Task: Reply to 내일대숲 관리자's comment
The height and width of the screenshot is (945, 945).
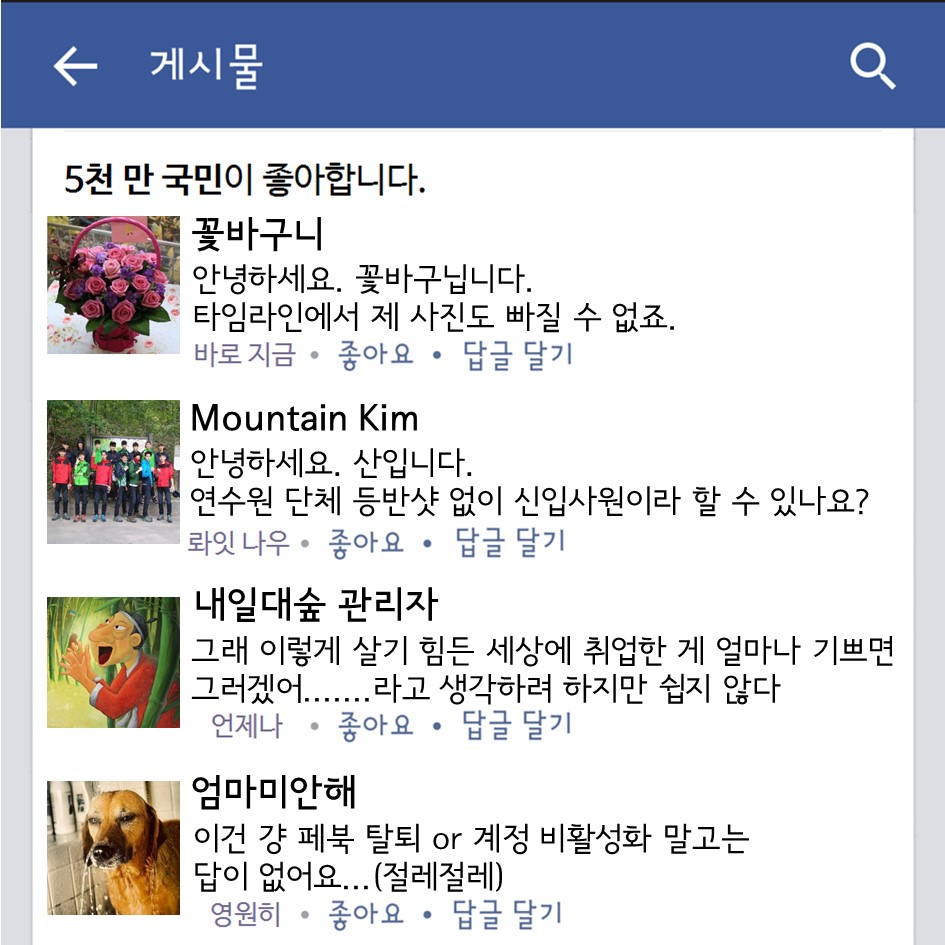Action: [516, 724]
